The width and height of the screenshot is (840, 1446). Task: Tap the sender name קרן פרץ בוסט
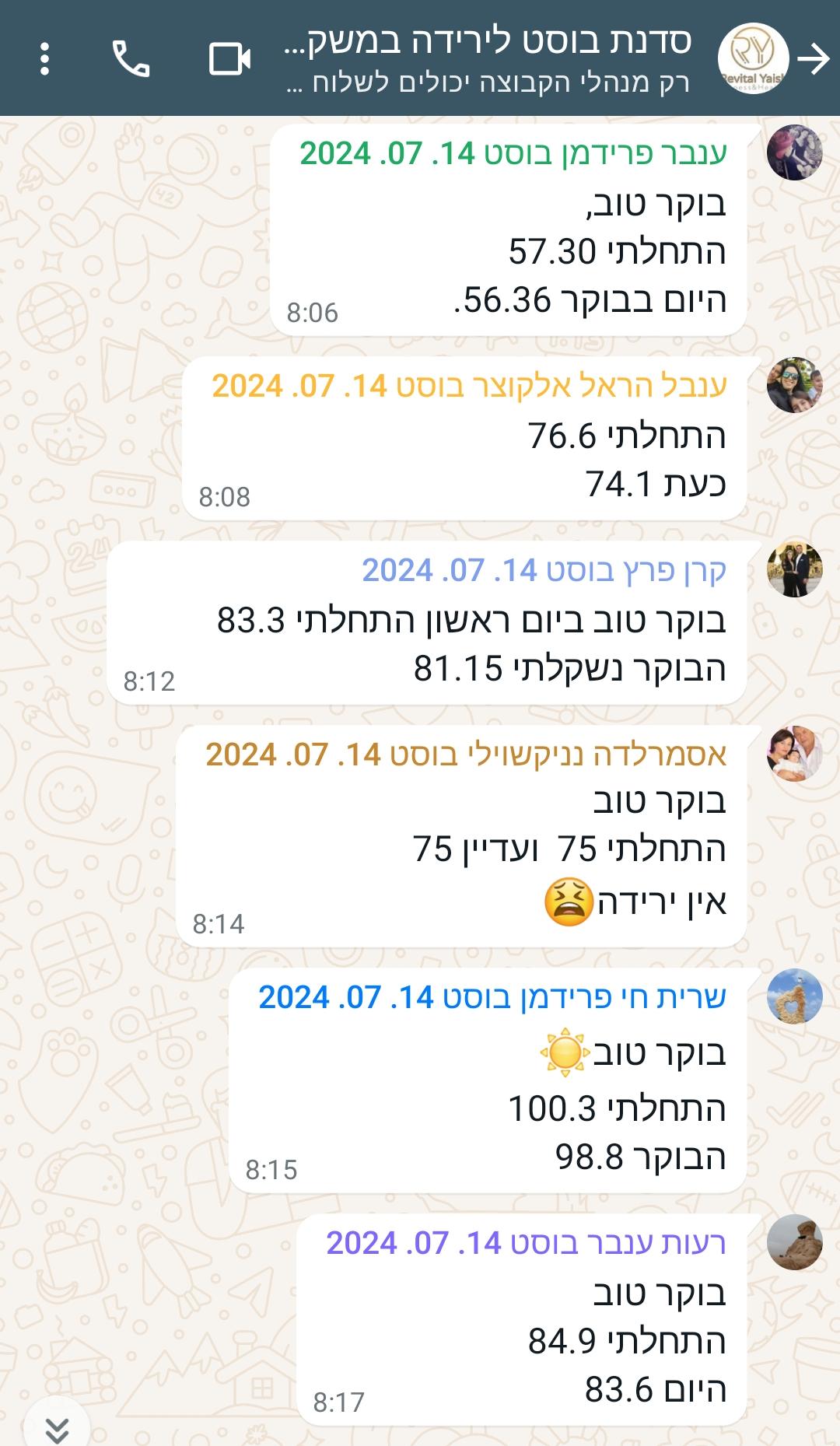tap(544, 570)
